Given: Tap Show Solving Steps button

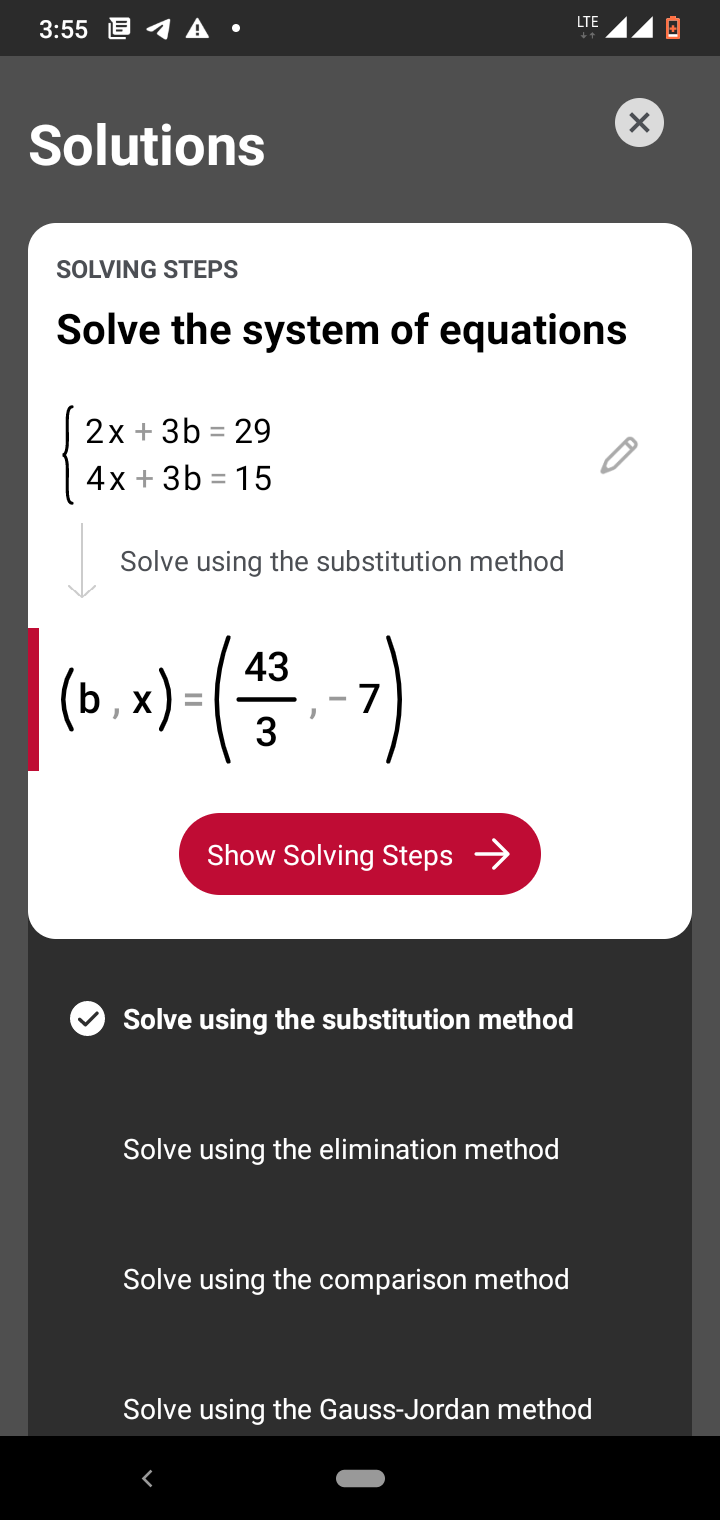Looking at the screenshot, I should click(360, 854).
